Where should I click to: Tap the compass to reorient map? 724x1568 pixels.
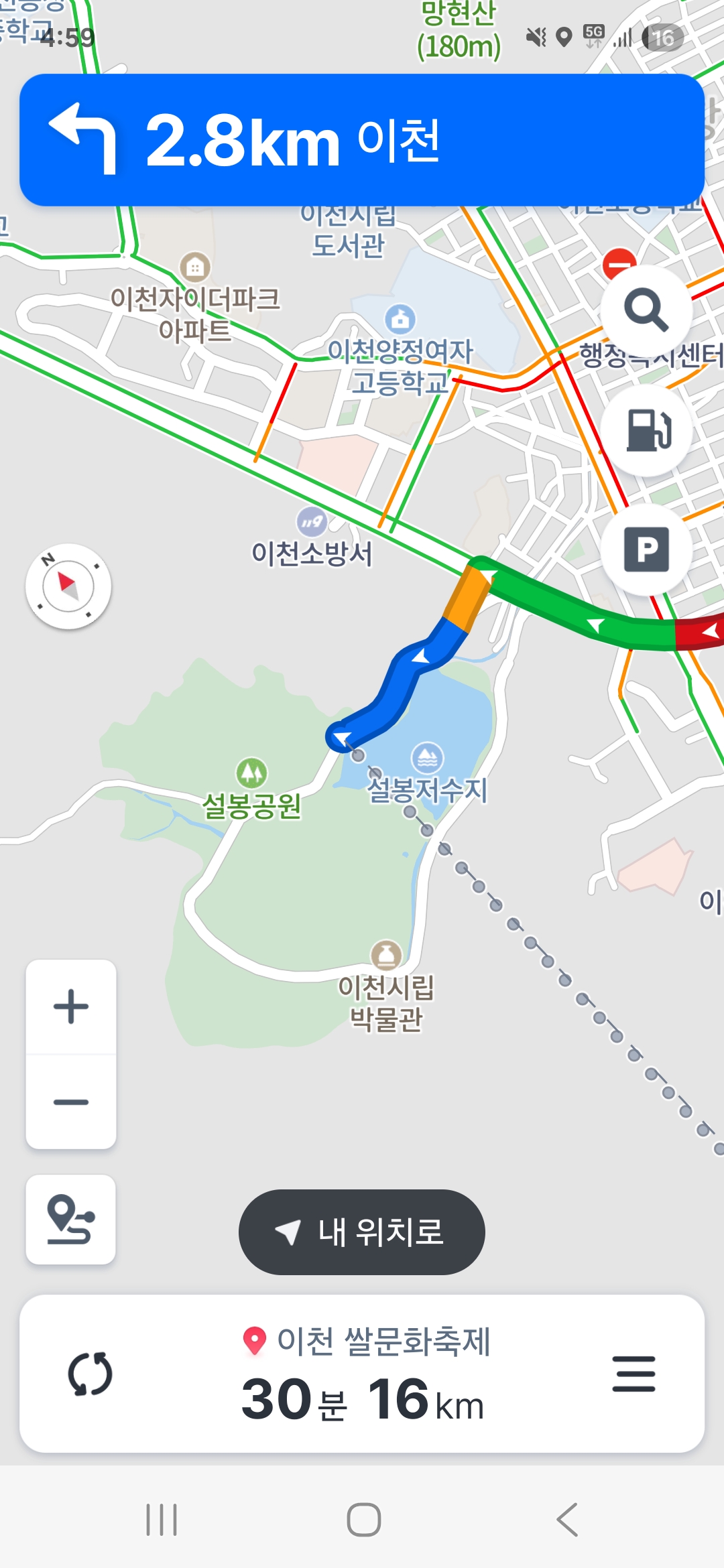(68, 586)
